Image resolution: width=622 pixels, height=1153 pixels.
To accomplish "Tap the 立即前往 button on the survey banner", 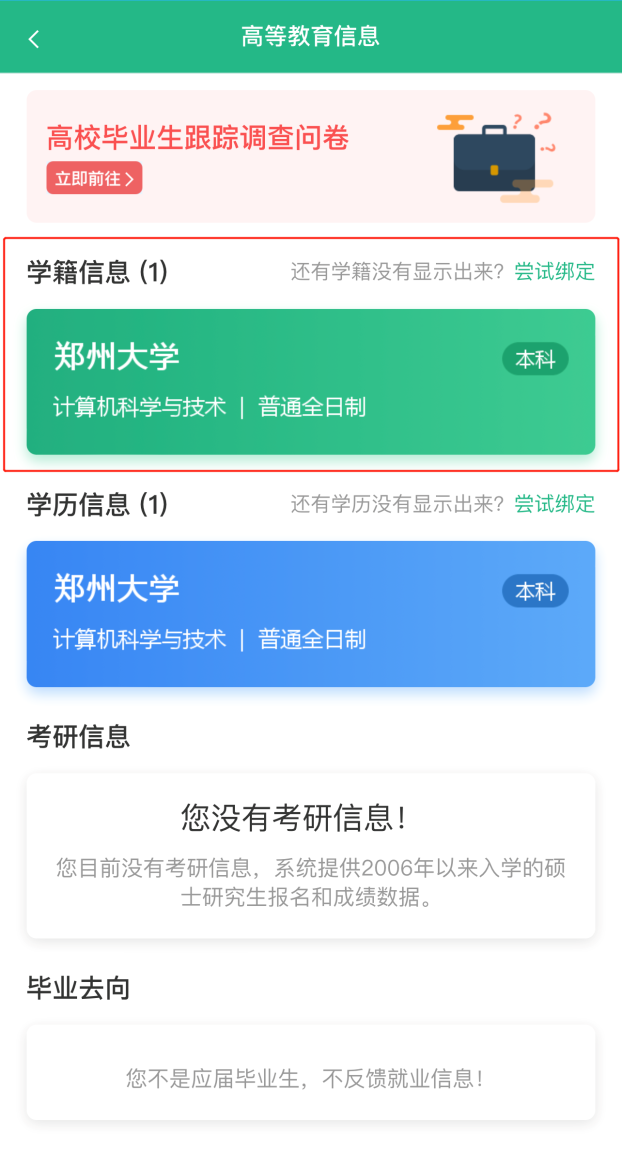I will (94, 179).
